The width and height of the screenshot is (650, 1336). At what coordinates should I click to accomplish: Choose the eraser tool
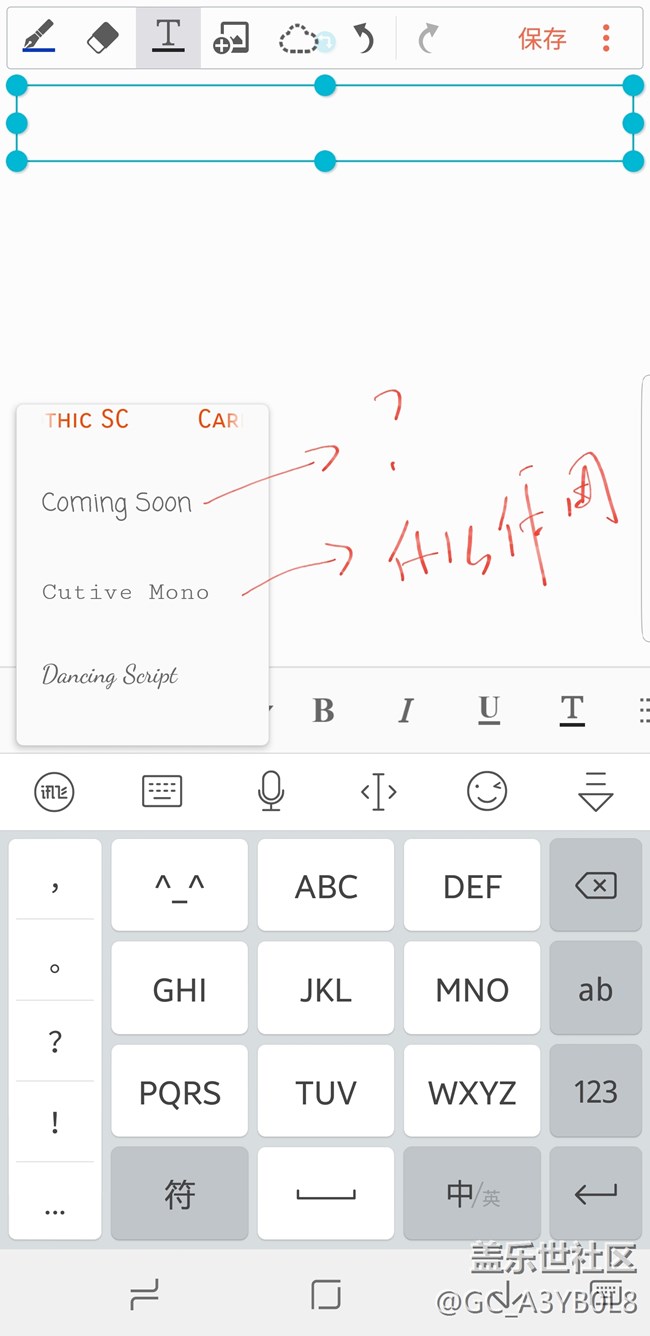click(103, 38)
